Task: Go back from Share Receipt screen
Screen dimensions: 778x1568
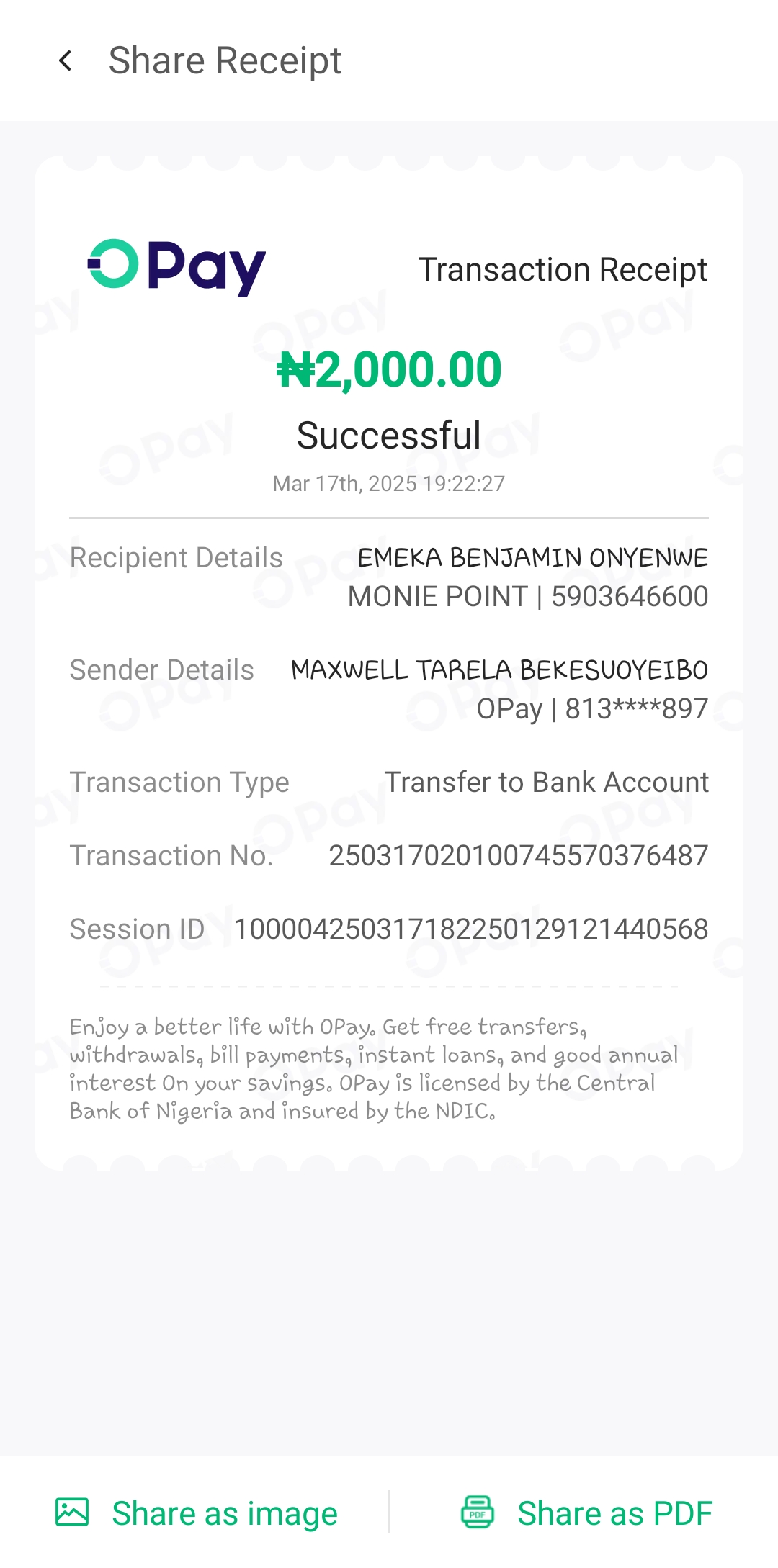Action: pos(66,61)
